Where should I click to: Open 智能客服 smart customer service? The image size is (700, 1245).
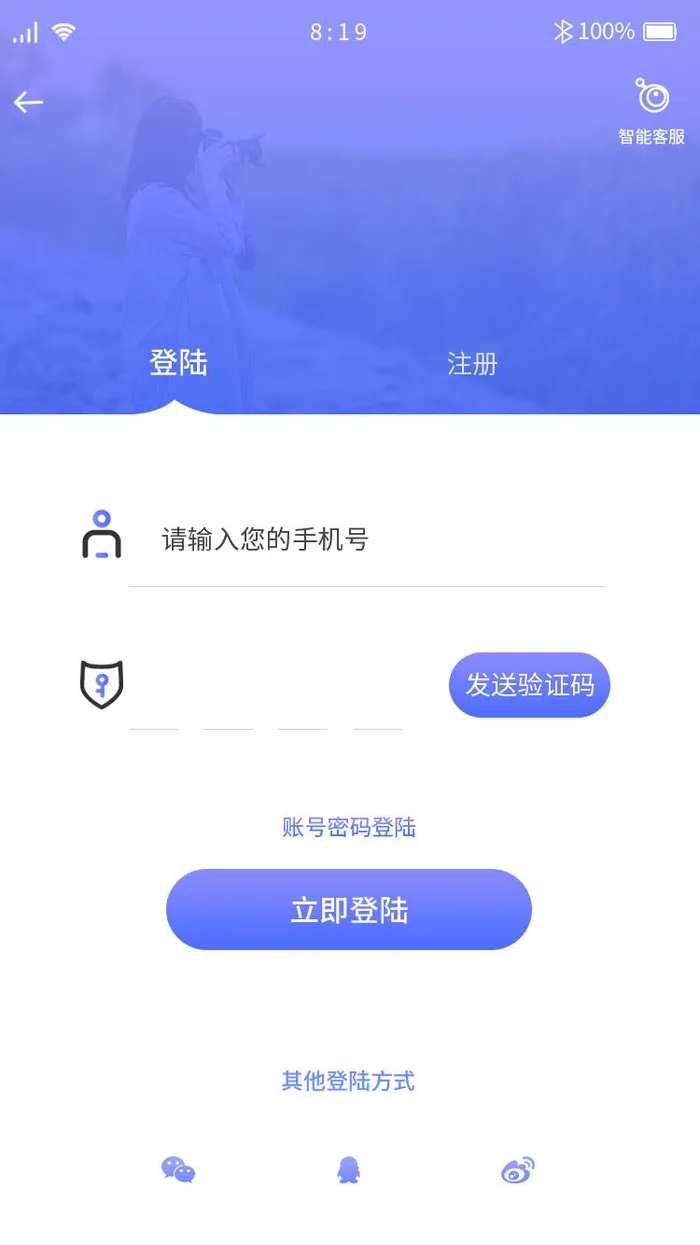(x=652, y=110)
